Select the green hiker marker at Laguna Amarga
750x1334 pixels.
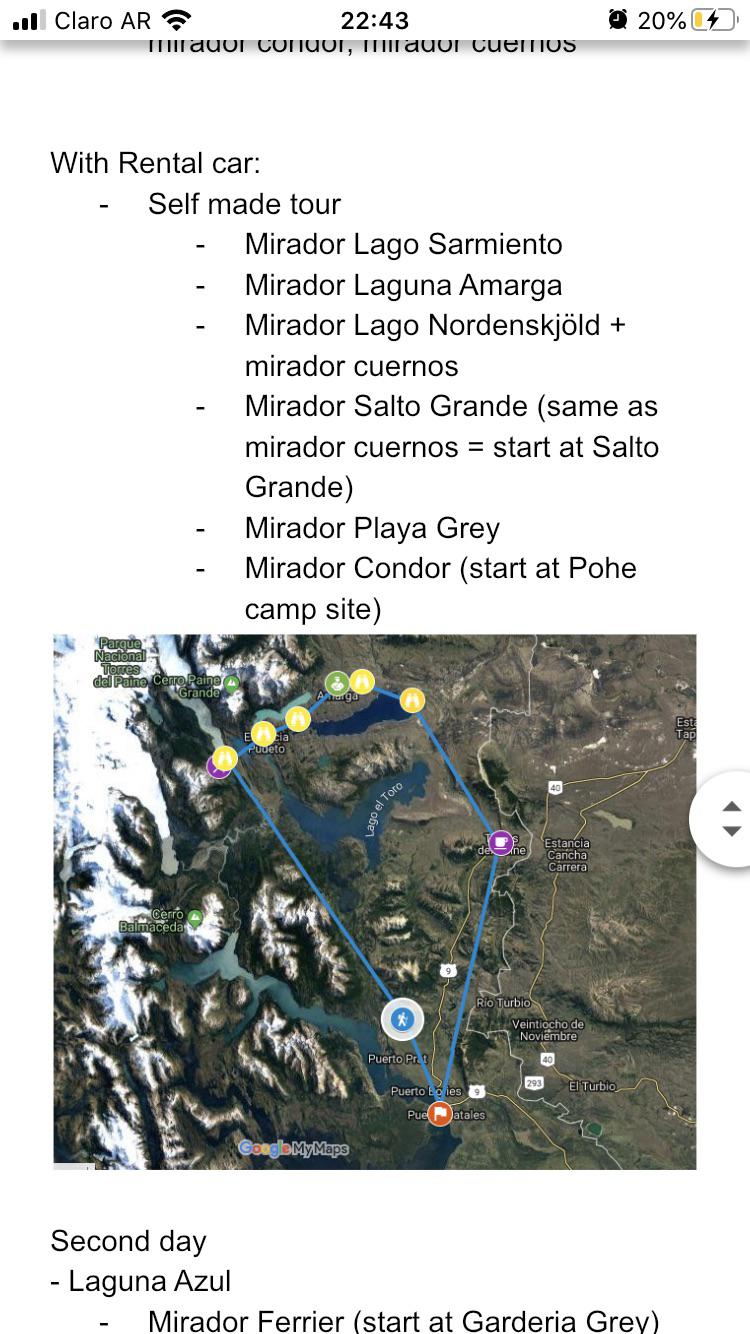pos(338,682)
